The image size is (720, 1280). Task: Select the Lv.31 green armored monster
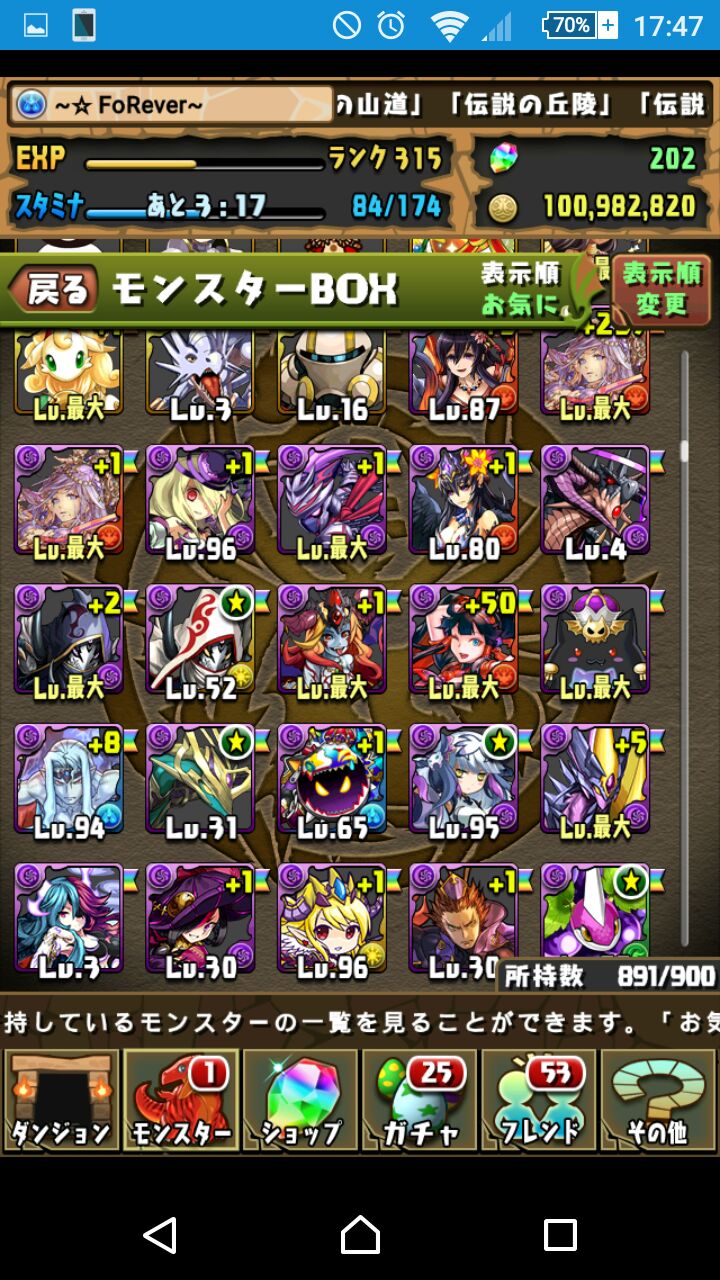pos(201,780)
